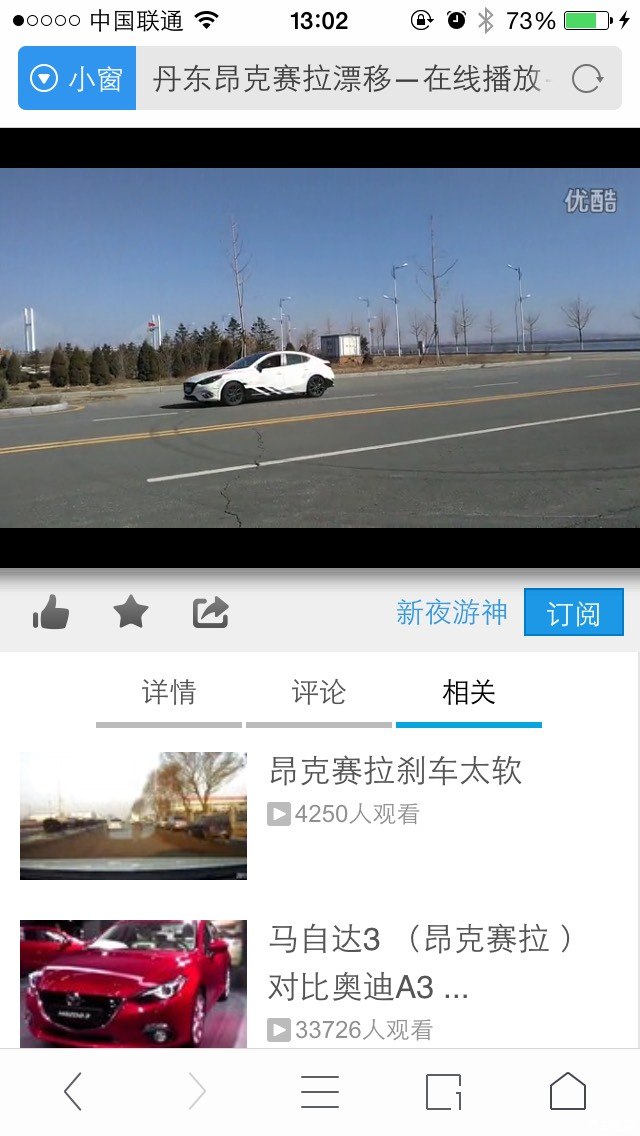This screenshot has width=640, height=1136.
Task: Select the 相关 tab
Action: coord(469,692)
